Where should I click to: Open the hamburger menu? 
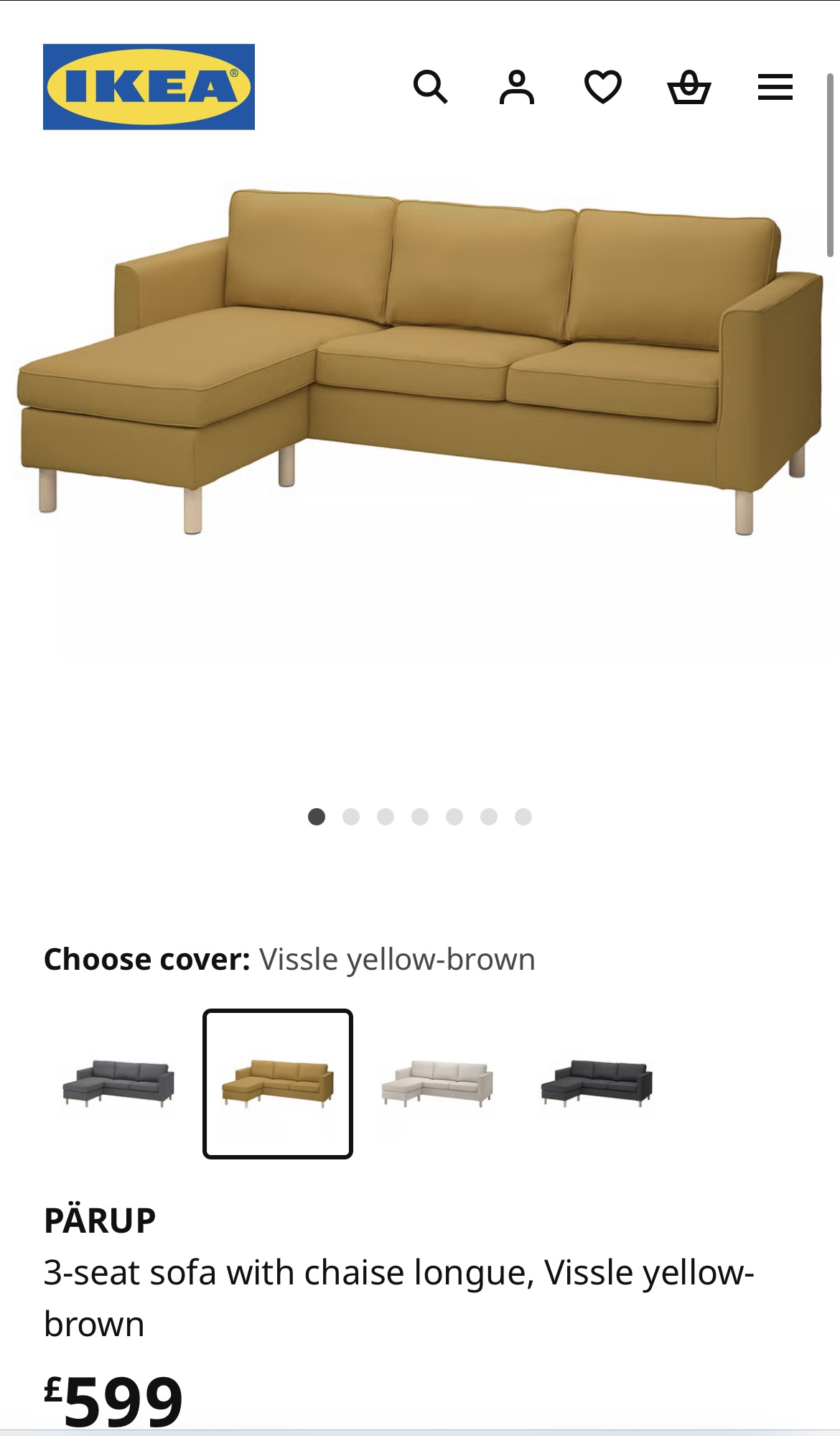coord(775,88)
